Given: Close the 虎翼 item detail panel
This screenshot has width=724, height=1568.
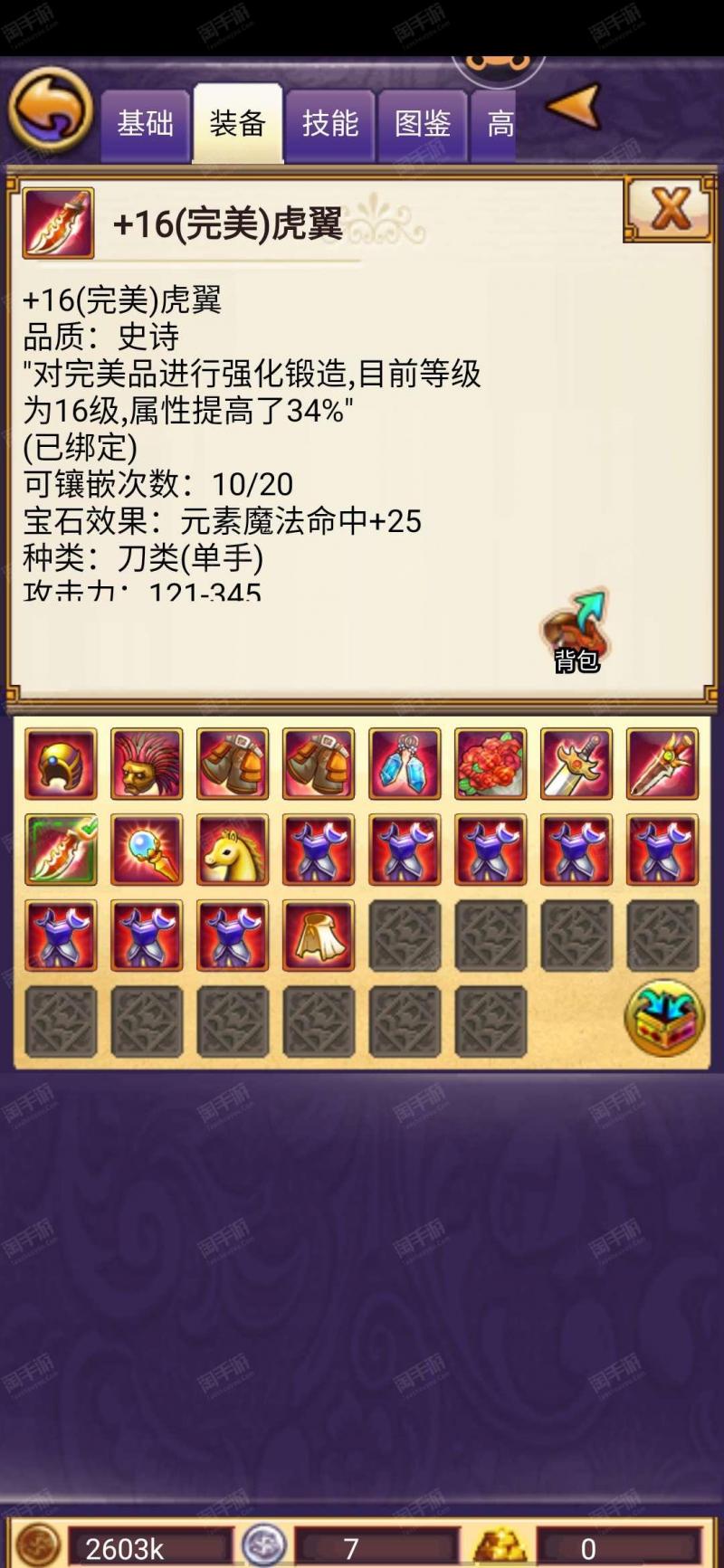Looking at the screenshot, I should click(x=669, y=210).
